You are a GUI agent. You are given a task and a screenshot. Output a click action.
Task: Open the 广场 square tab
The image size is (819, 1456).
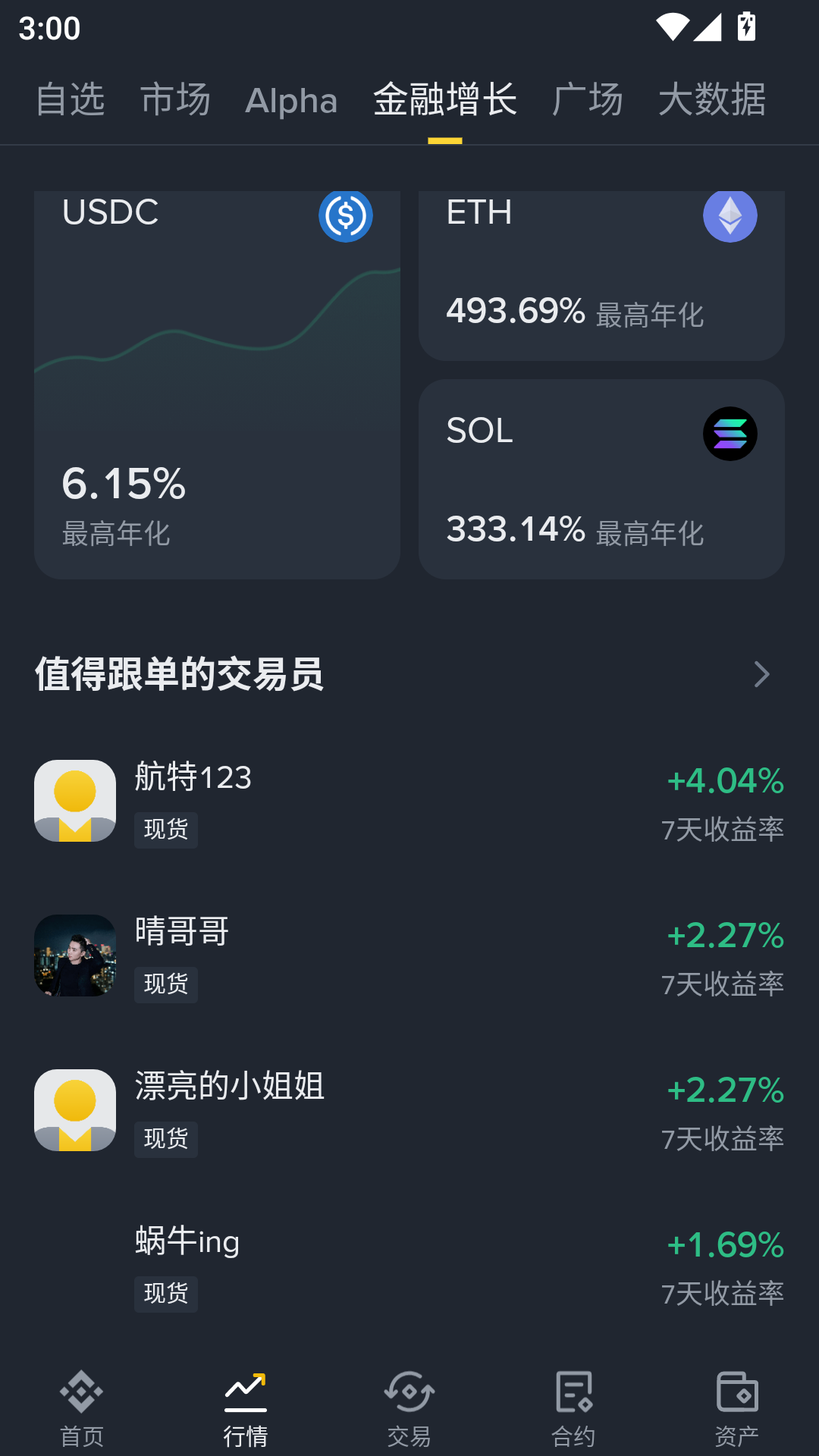coord(588,99)
